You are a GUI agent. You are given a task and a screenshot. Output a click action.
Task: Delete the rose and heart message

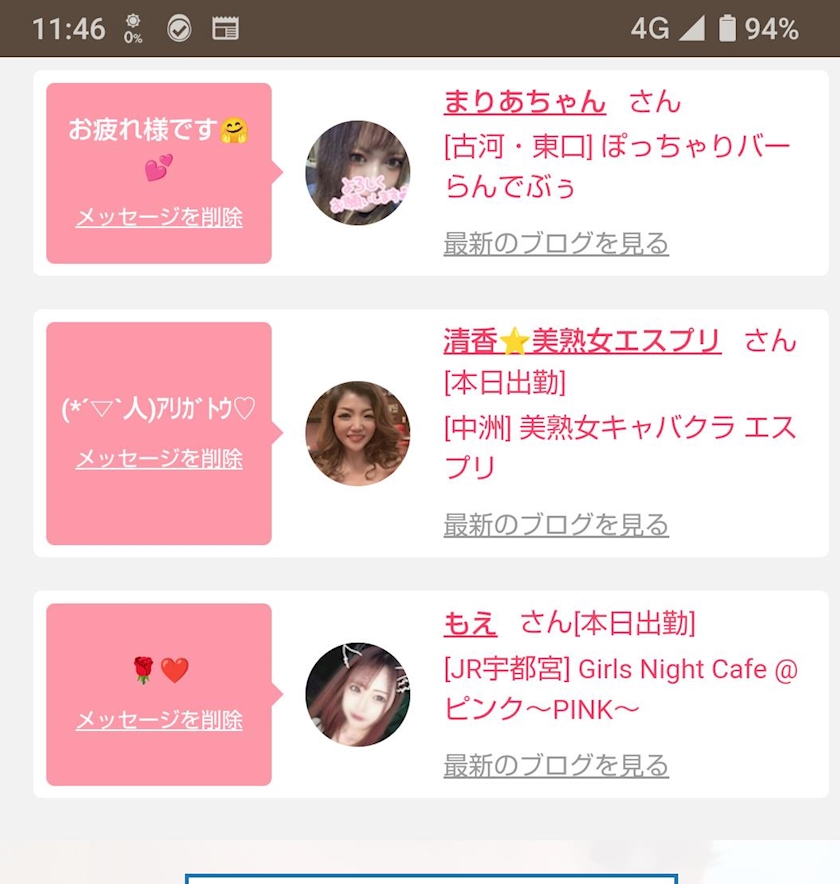pos(159,720)
